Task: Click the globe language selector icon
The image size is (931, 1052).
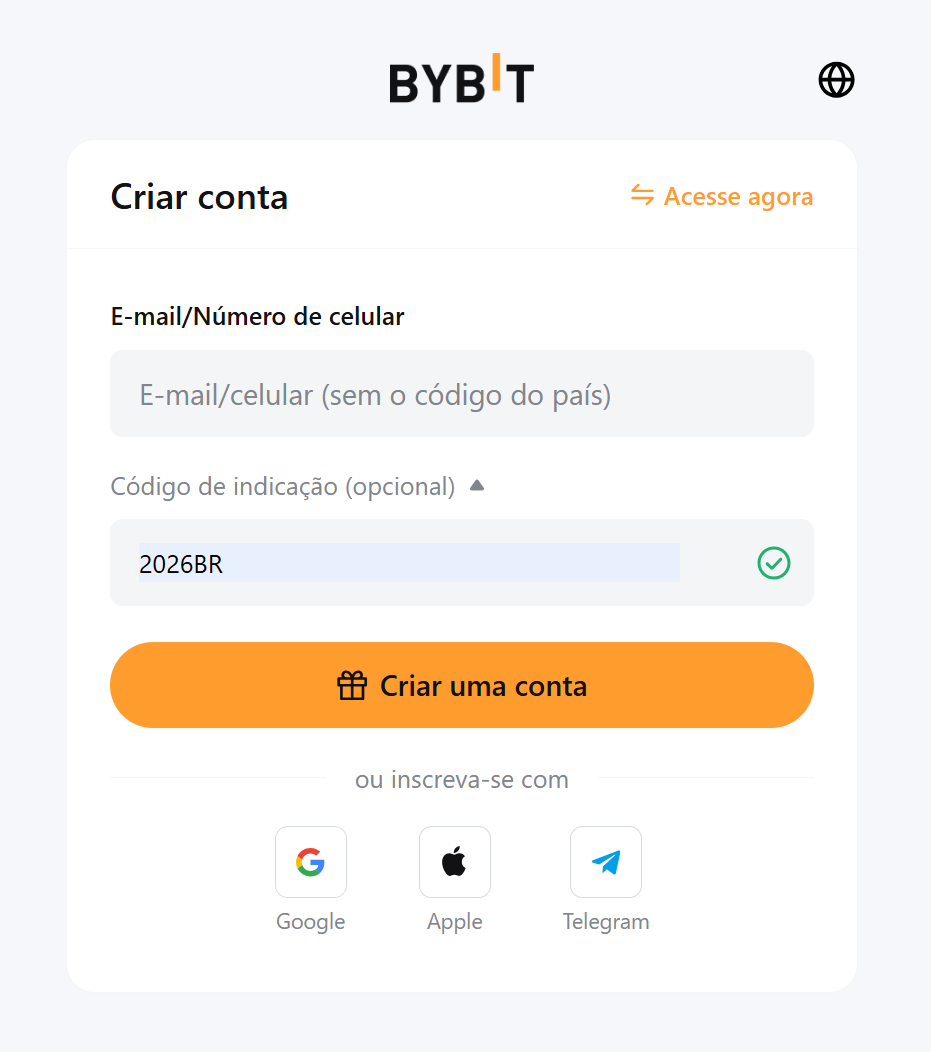Action: 836,80
